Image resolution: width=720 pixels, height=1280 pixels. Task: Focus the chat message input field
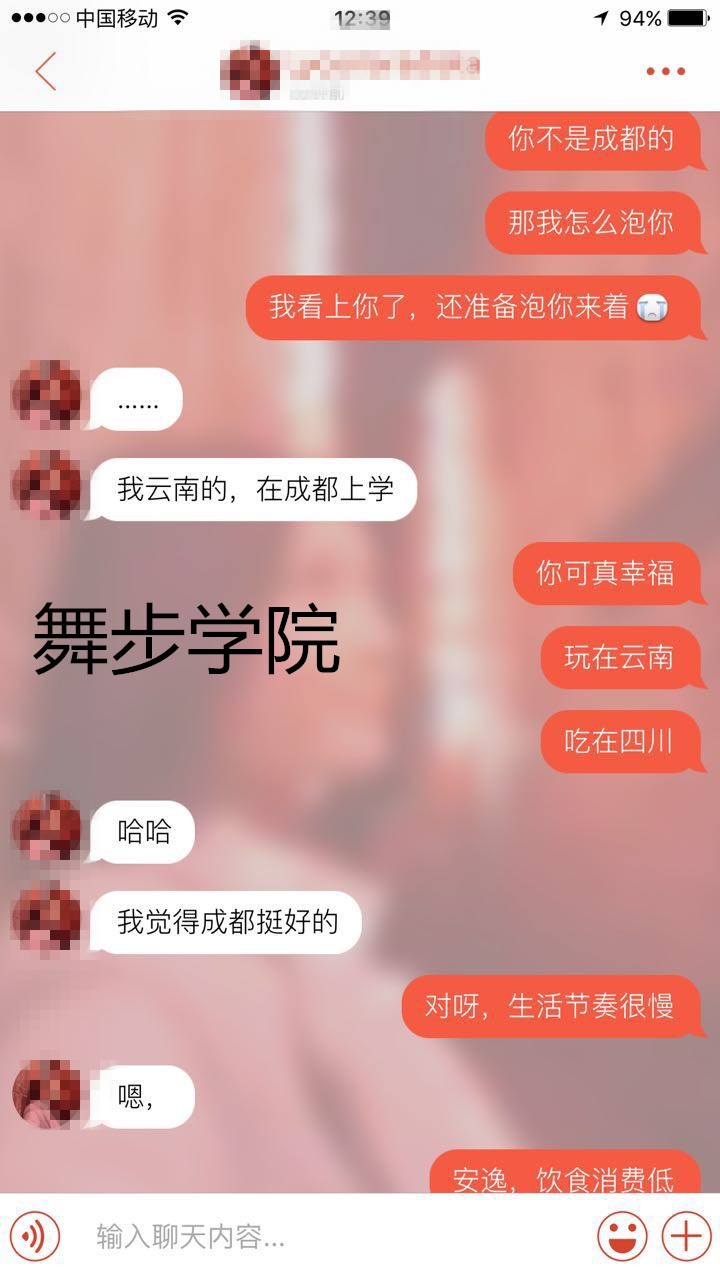tap(330, 1237)
